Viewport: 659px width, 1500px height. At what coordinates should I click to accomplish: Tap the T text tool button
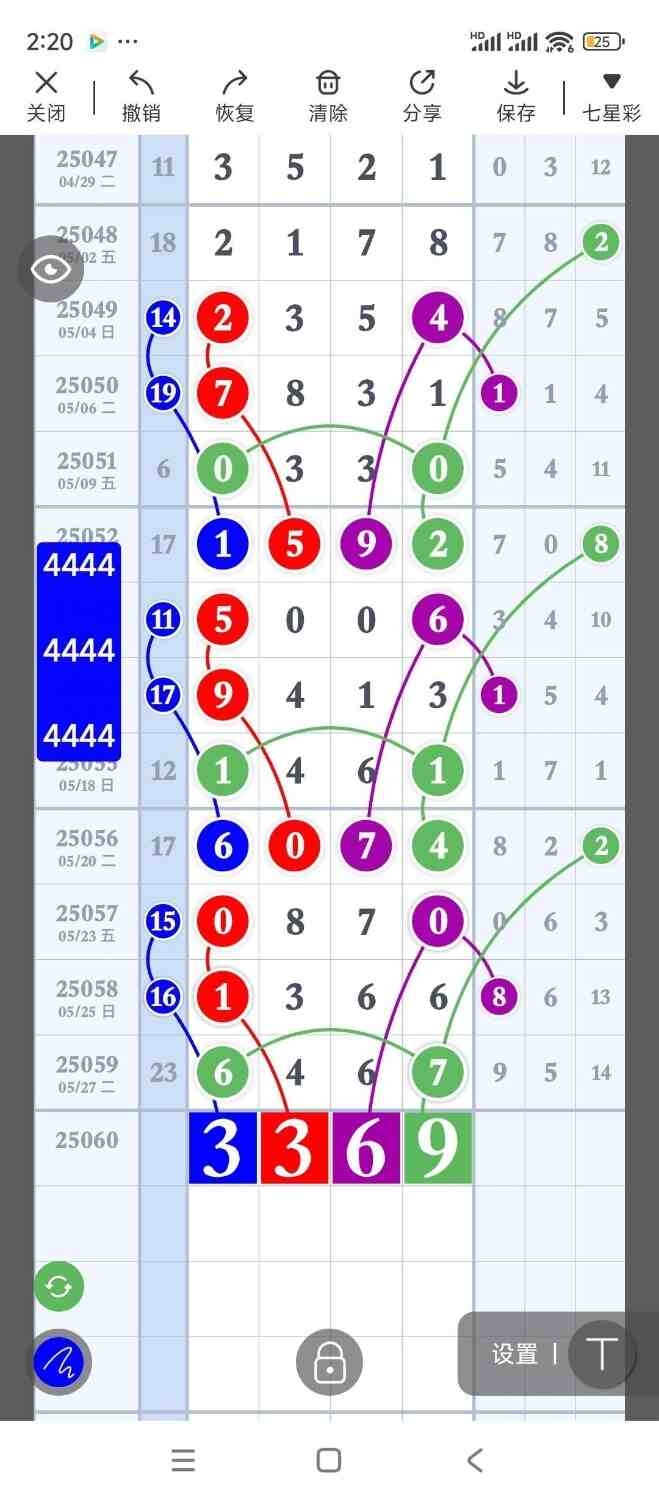tap(602, 1354)
